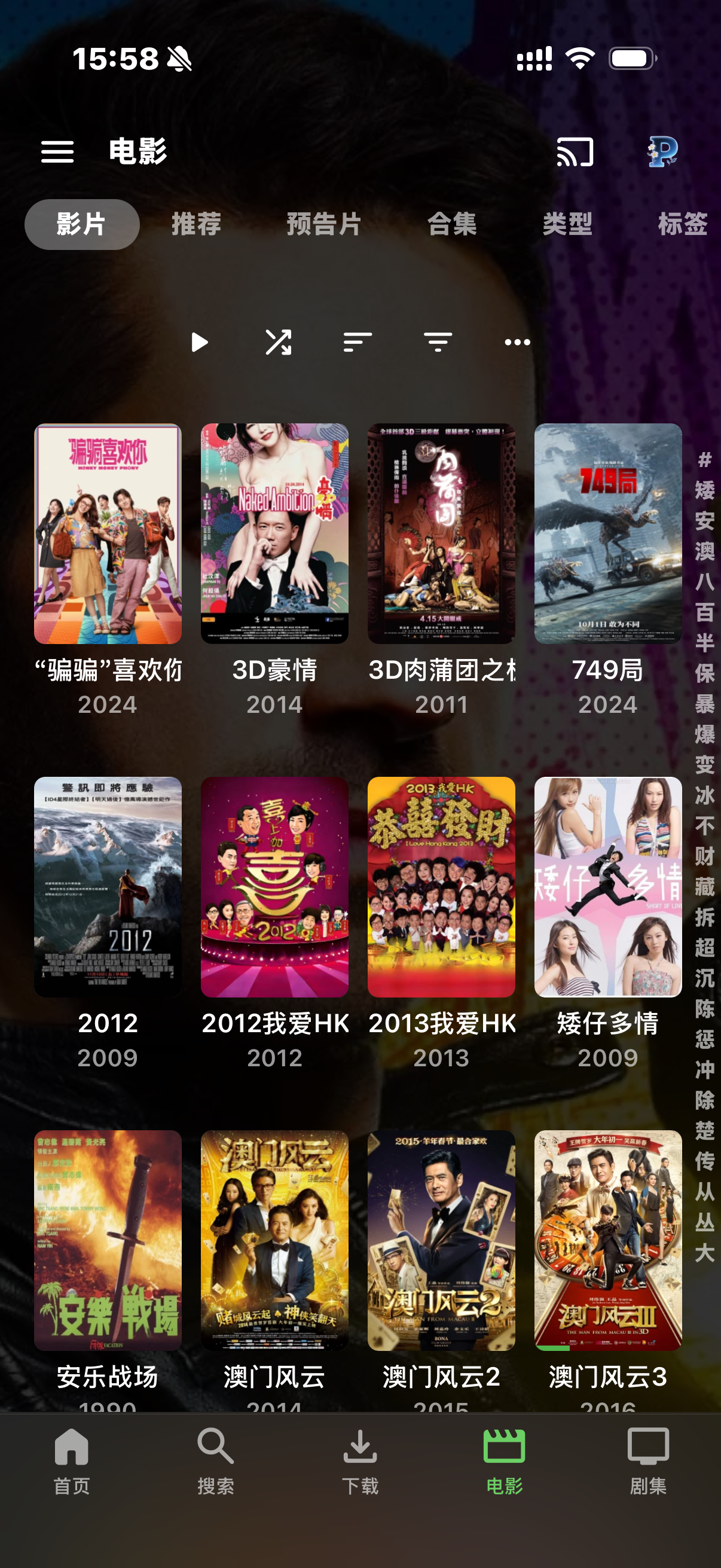Open the movie 矮仔多情
Viewport: 721px width, 1568px height.
click(608, 887)
